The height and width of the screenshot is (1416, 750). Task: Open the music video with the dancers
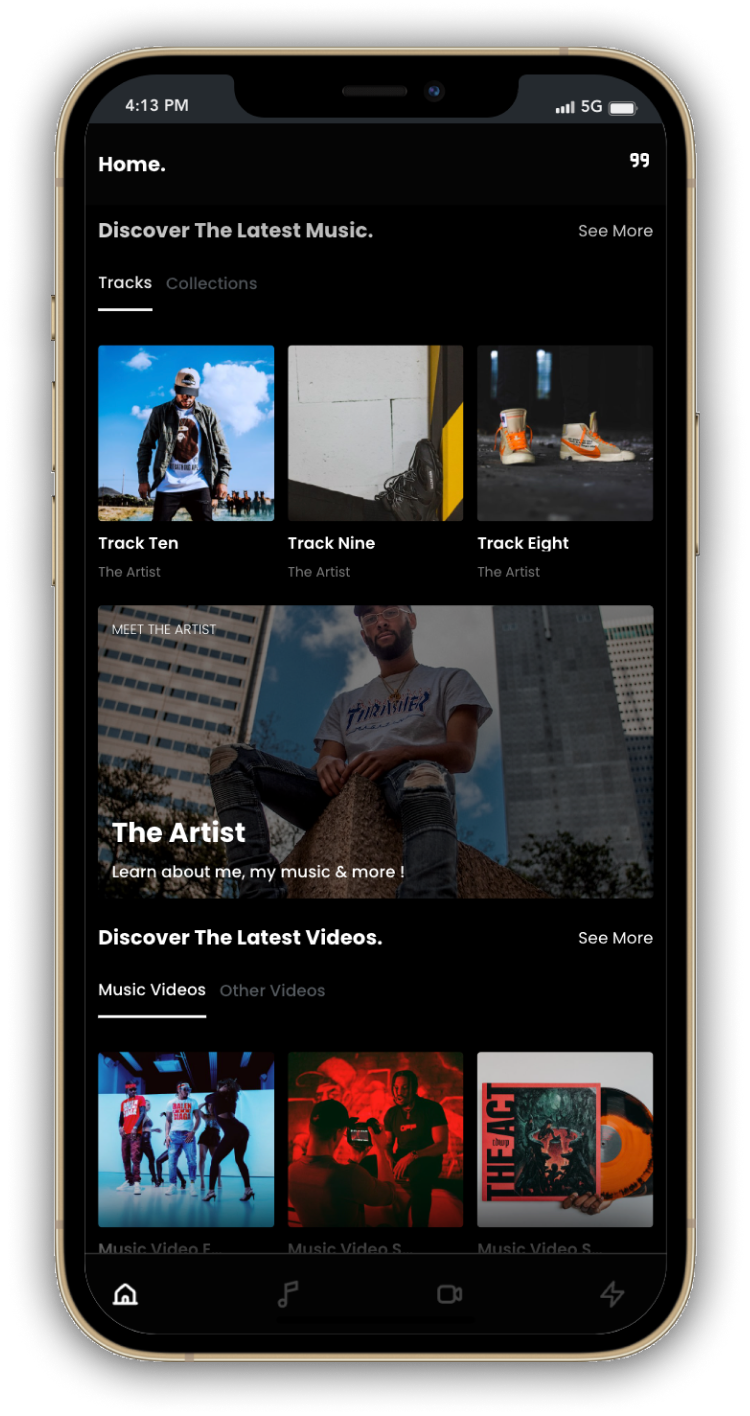[186, 1139]
